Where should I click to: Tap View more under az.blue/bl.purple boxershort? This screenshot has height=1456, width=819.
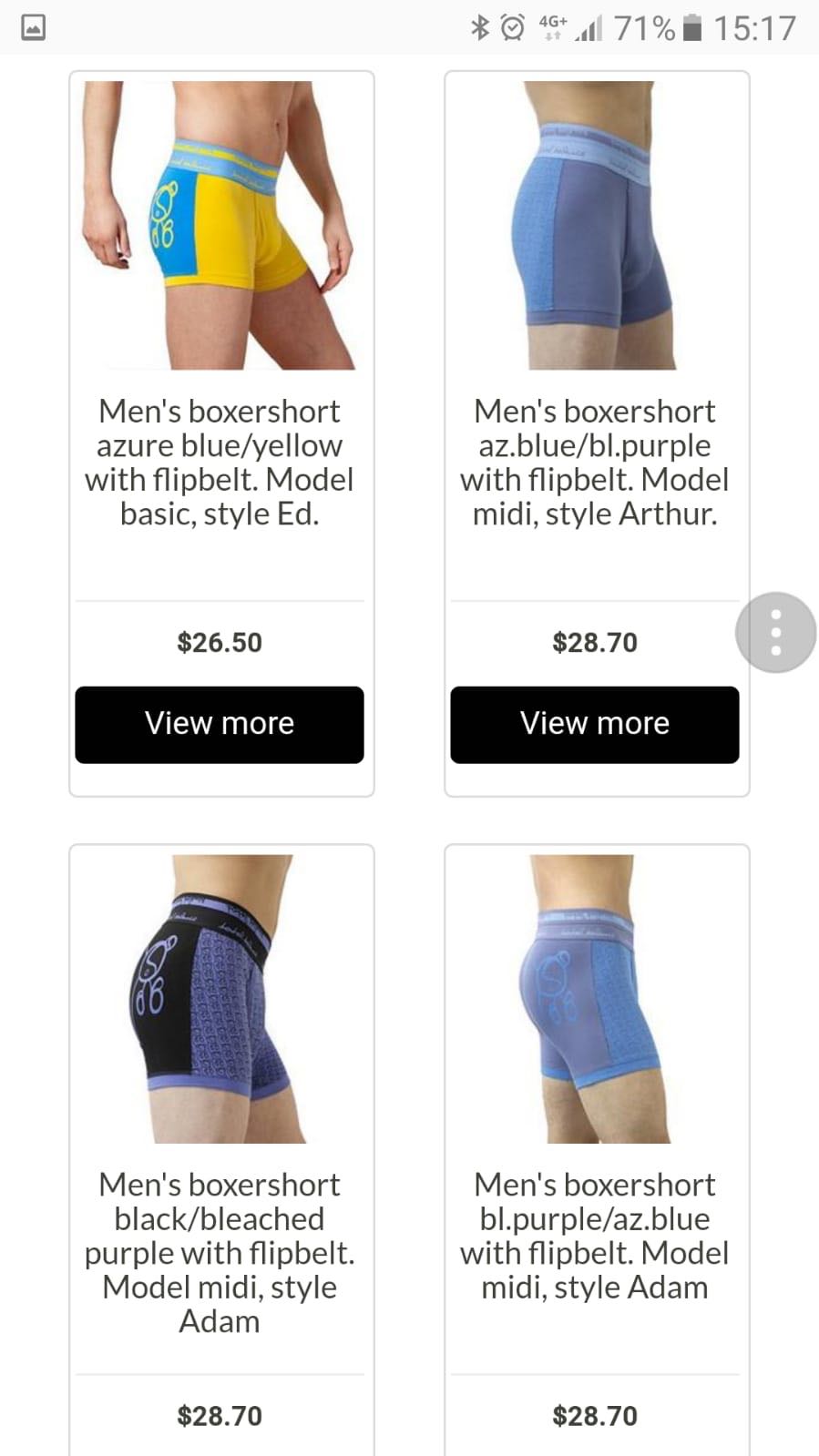(595, 725)
